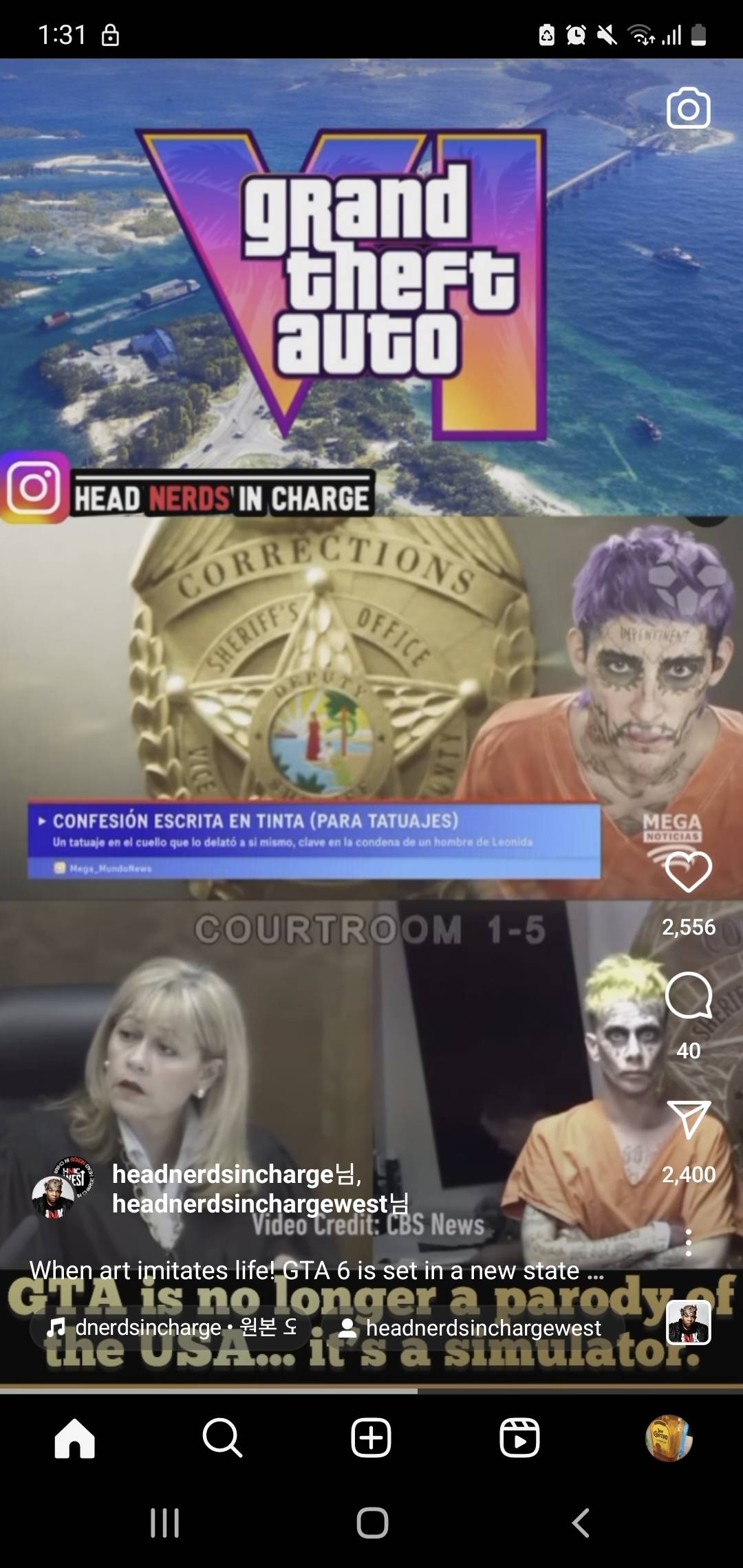Open the headnerdsincharge profile picture
743x1568 pixels.
63,1189
